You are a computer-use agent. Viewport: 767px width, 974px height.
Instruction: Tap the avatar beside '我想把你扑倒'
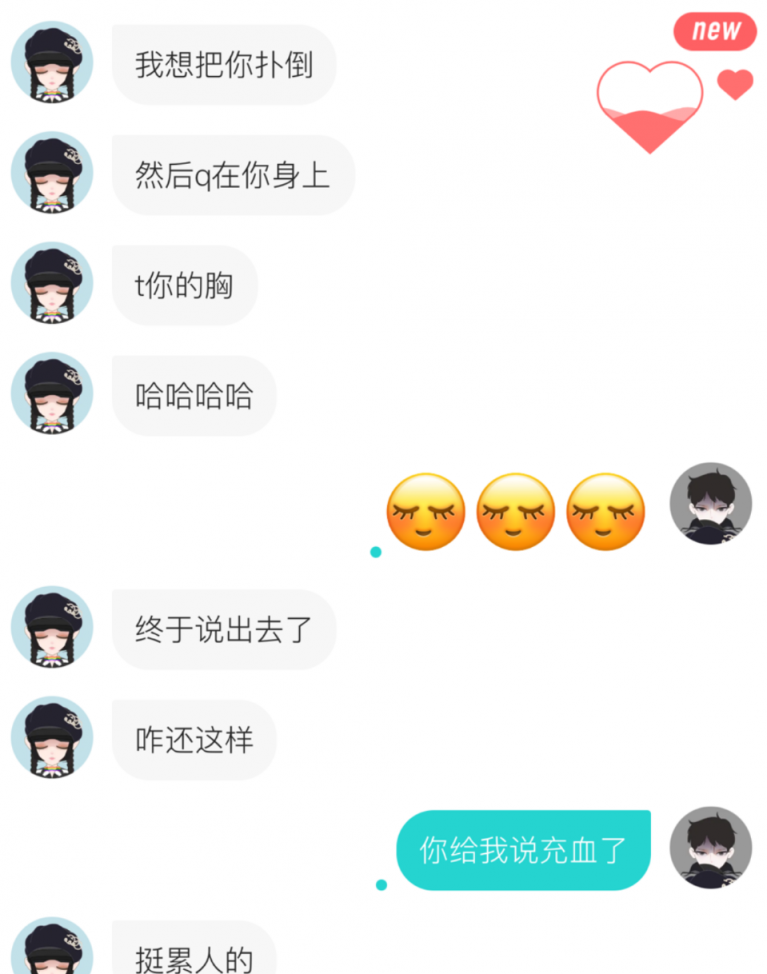(x=52, y=63)
